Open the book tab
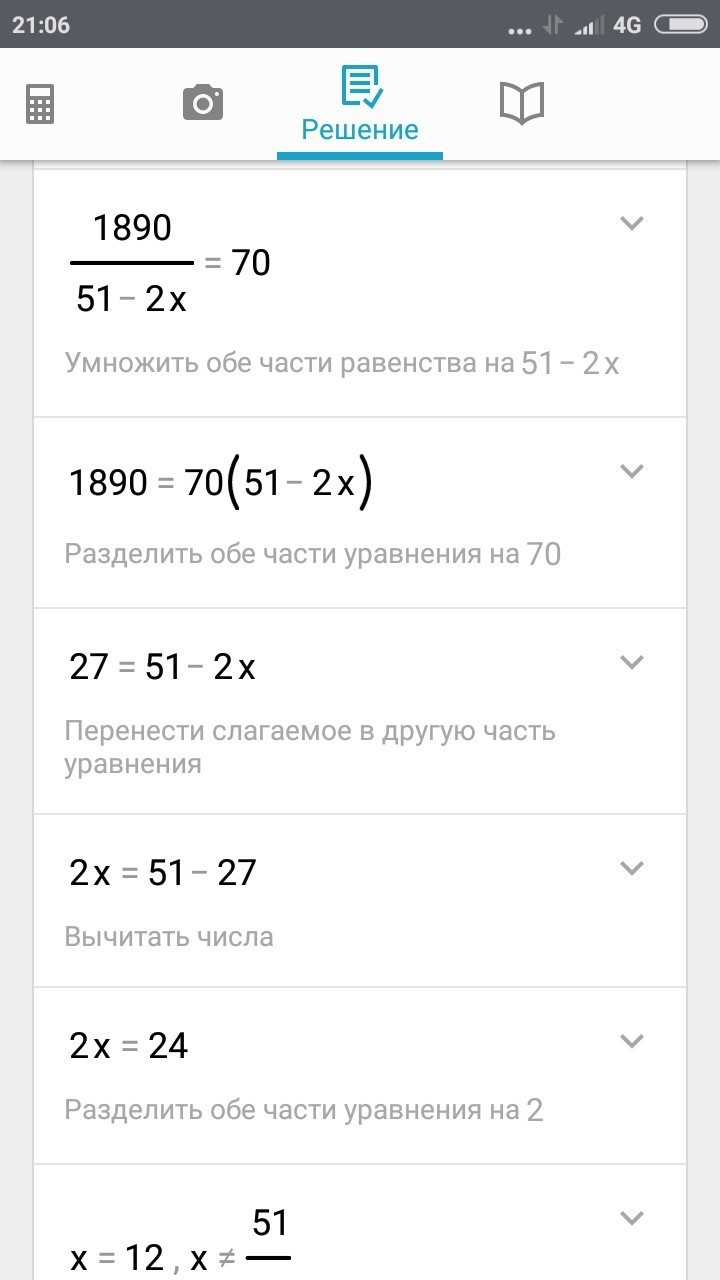Image resolution: width=720 pixels, height=1280 pixels. (x=521, y=103)
